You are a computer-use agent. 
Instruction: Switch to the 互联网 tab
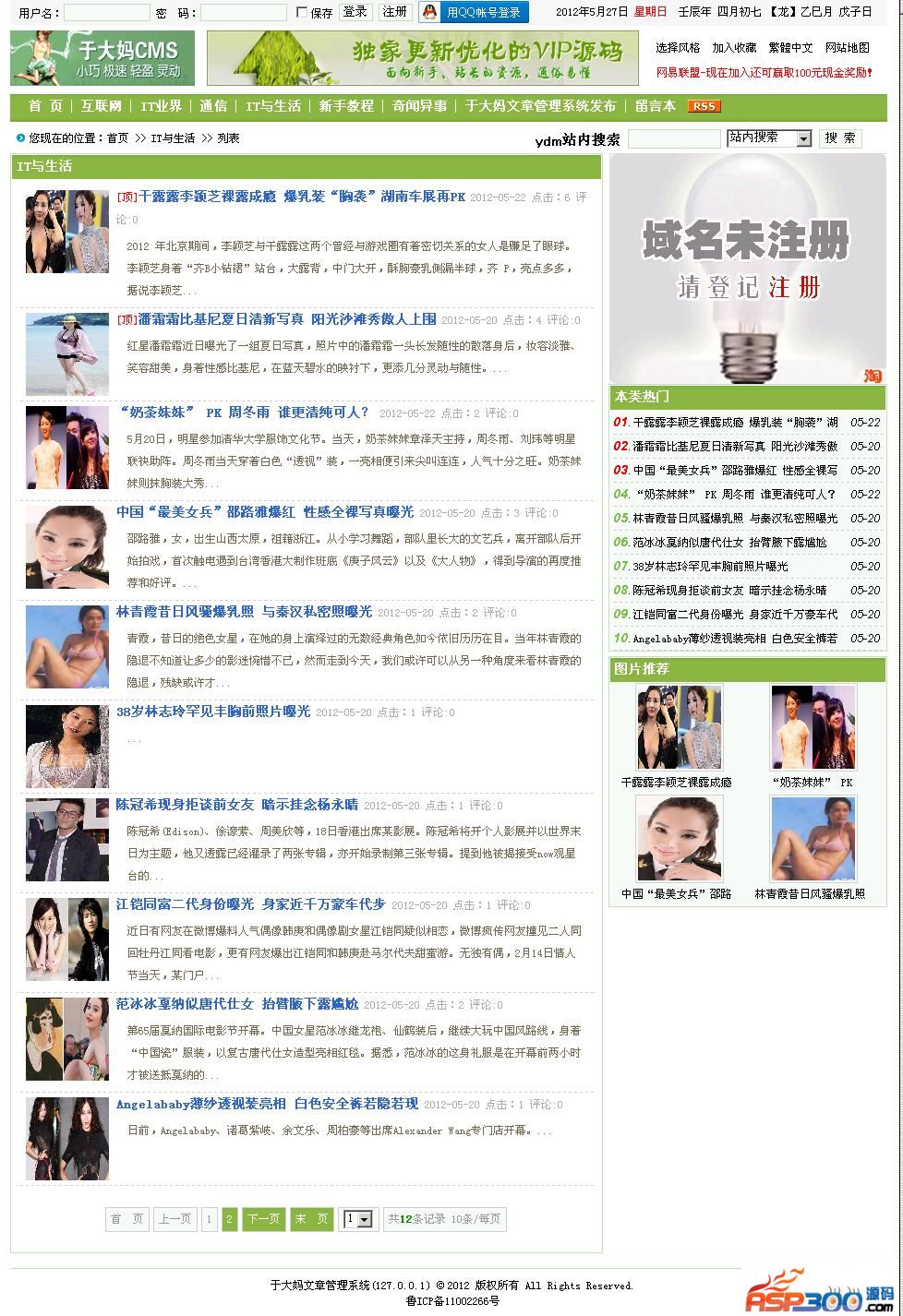click(101, 106)
